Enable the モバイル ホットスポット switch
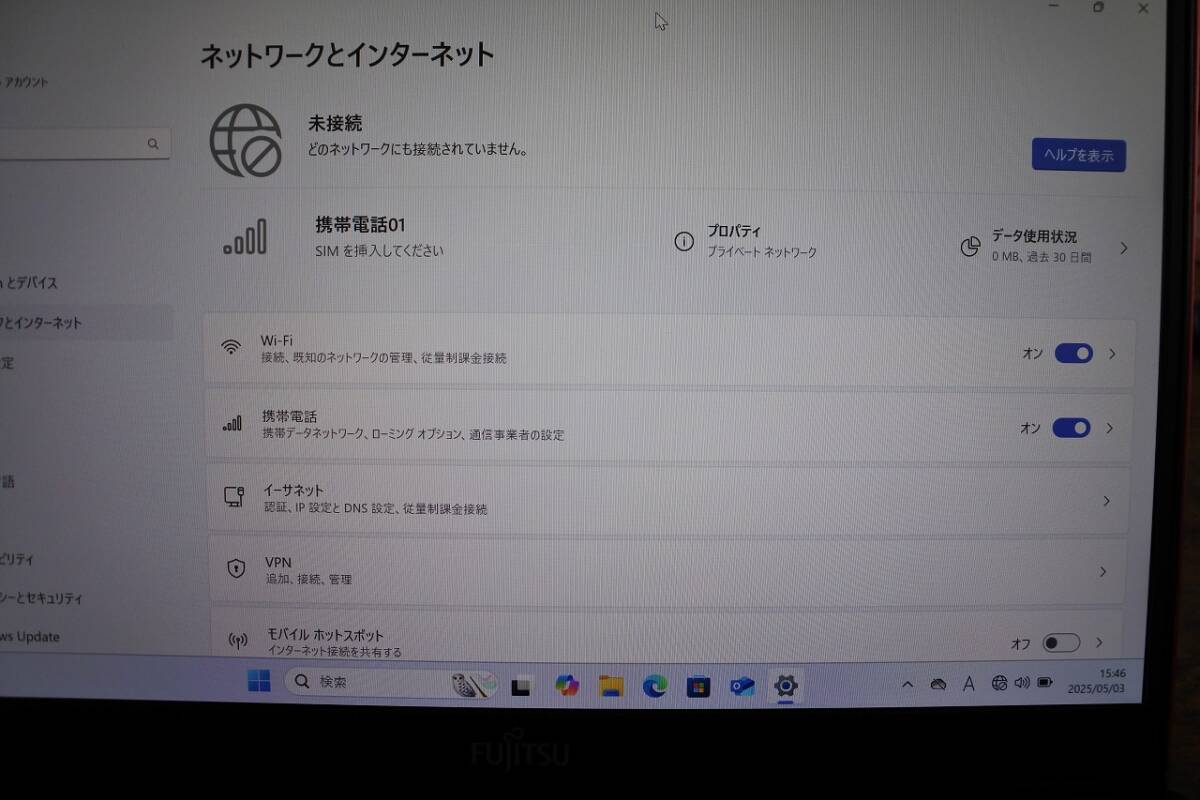The width and height of the screenshot is (1200, 800). tap(1061, 643)
